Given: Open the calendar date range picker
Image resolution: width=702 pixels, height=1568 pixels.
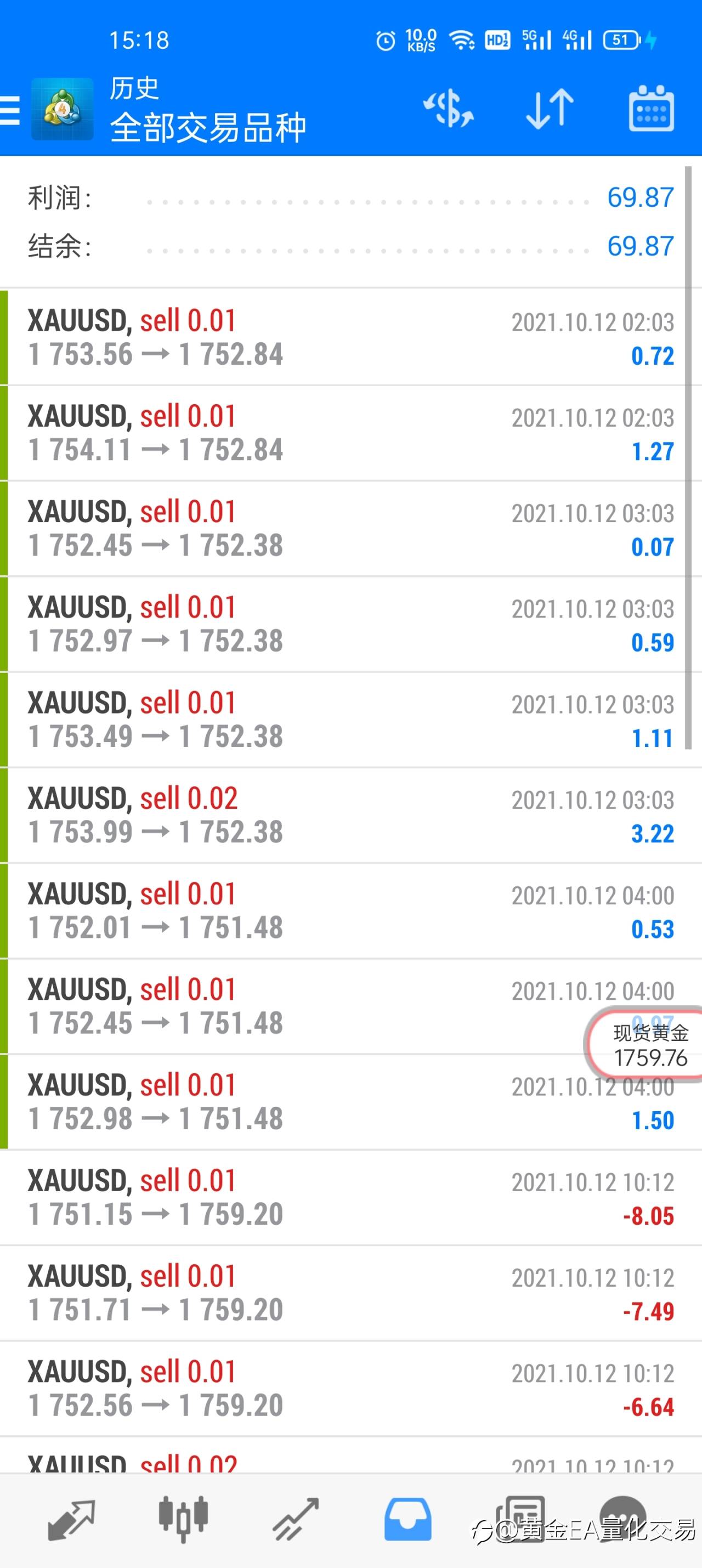Looking at the screenshot, I should tap(651, 109).
